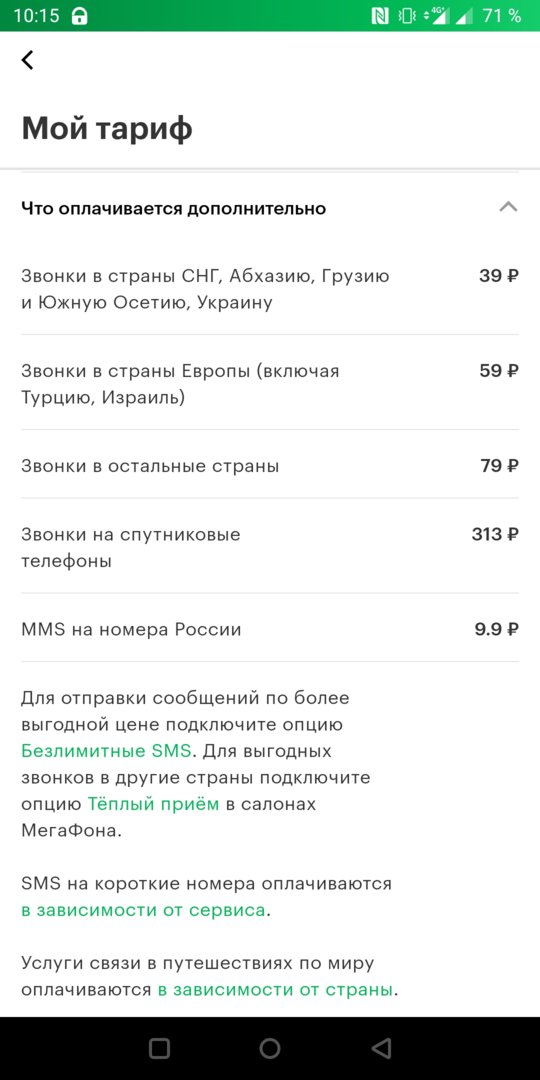Image resolution: width=540 pixels, height=1080 pixels.
Task: Open recent apps from the navigation bar
Action: [x=159, y=1048]
